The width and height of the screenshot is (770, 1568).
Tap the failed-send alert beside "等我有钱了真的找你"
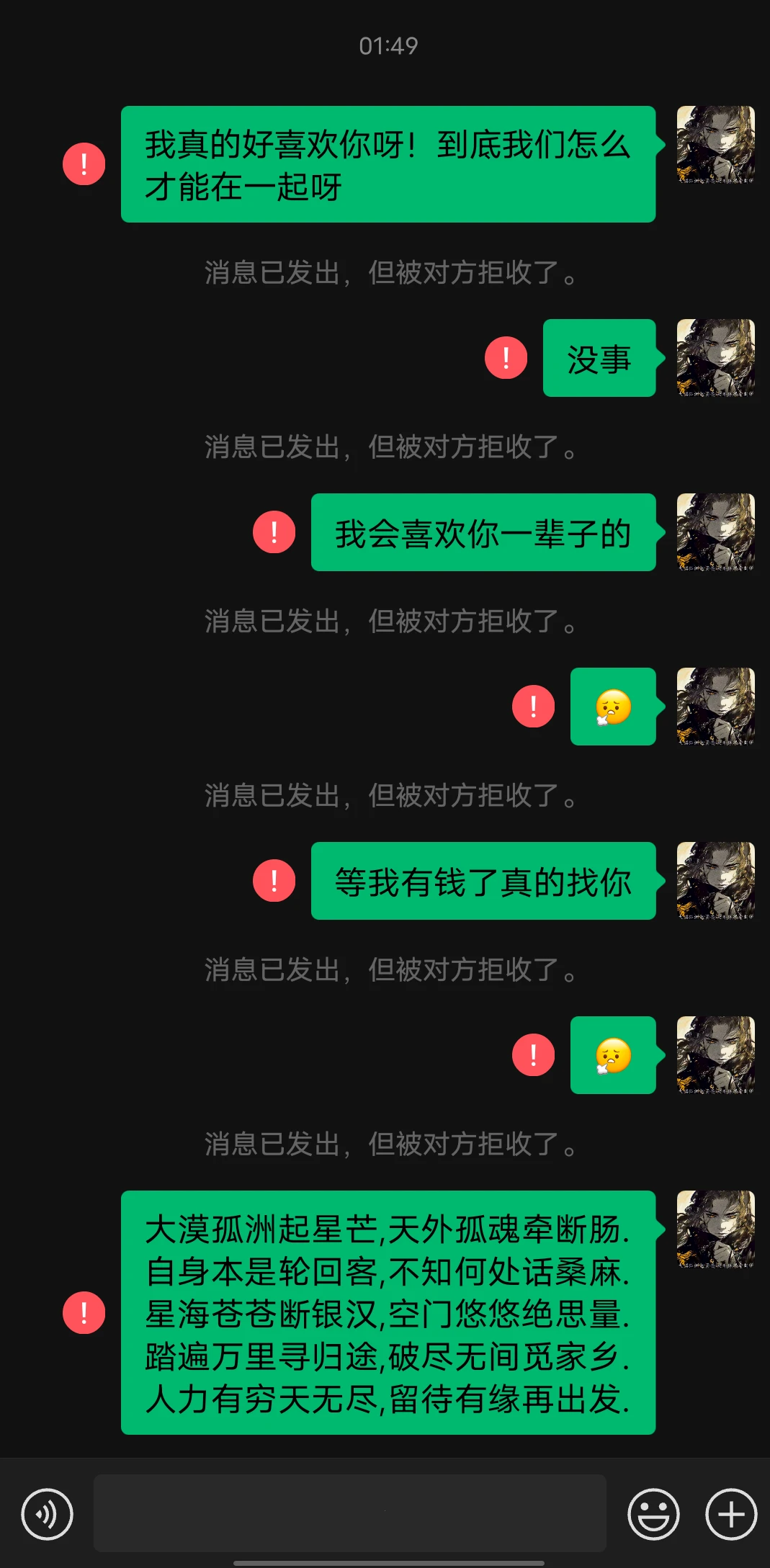click(274, 881)
